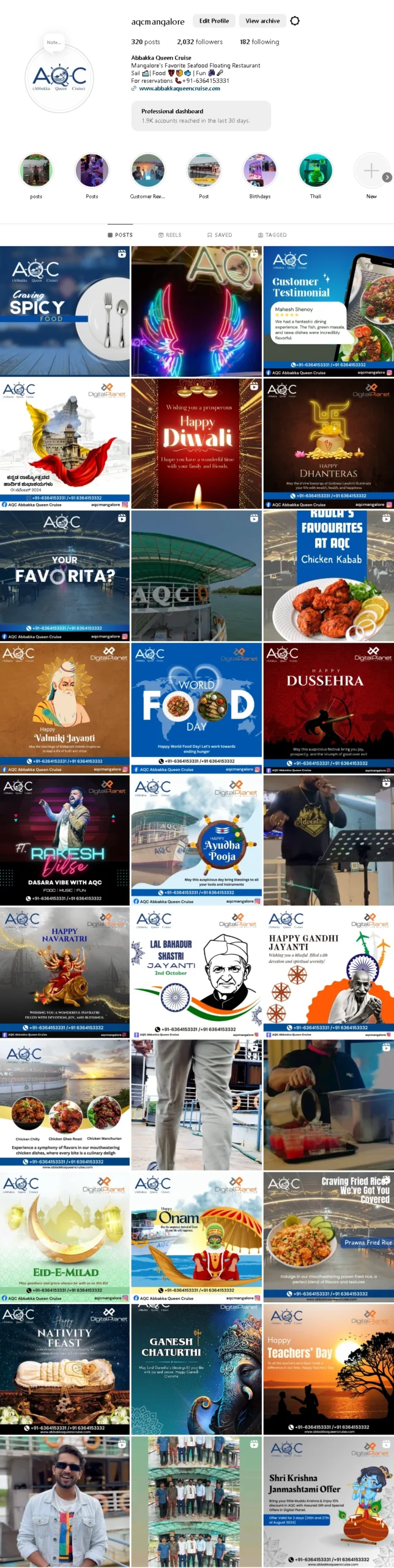Open the Craving Spicy Food post
394x1568 pixels.
point(65,311)
